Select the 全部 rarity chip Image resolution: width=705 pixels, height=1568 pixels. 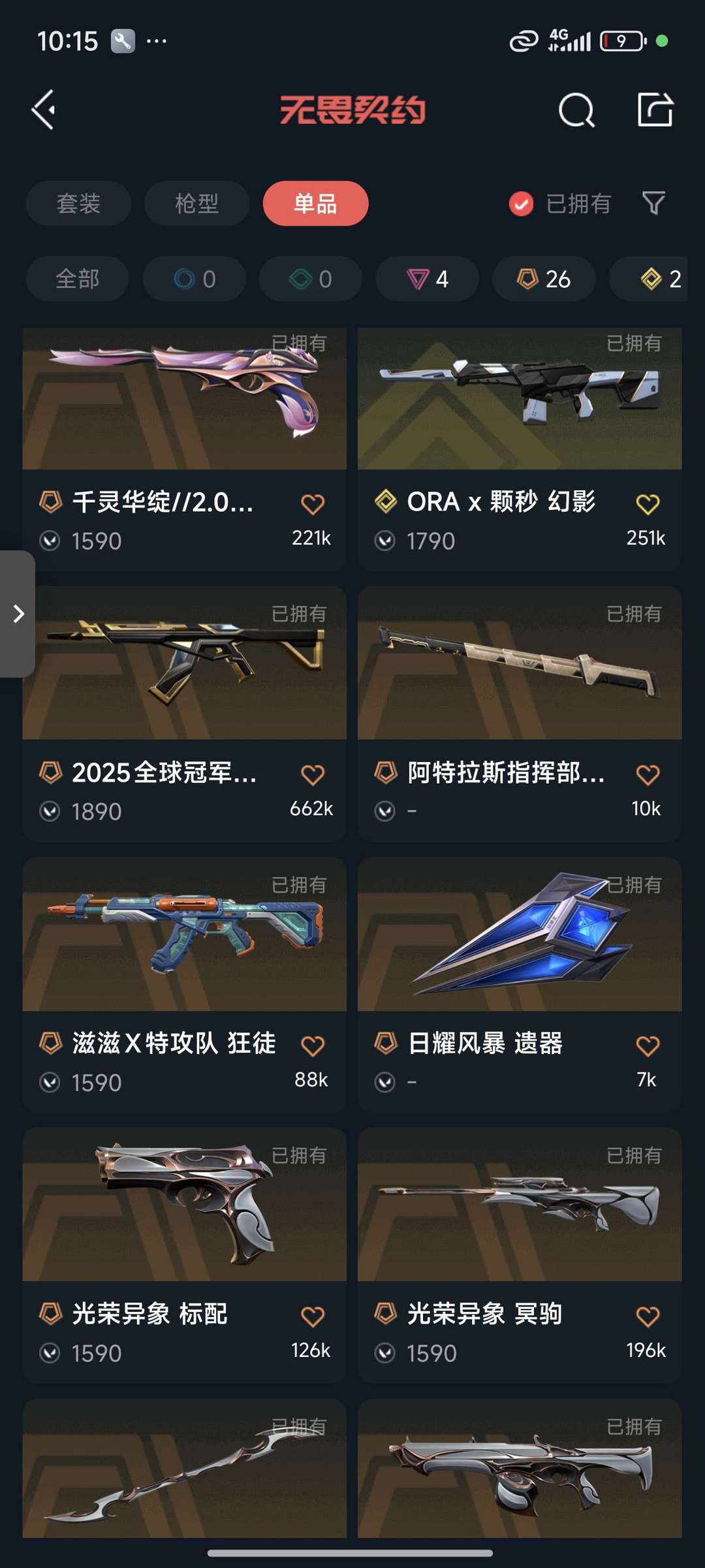coord(77,279)
